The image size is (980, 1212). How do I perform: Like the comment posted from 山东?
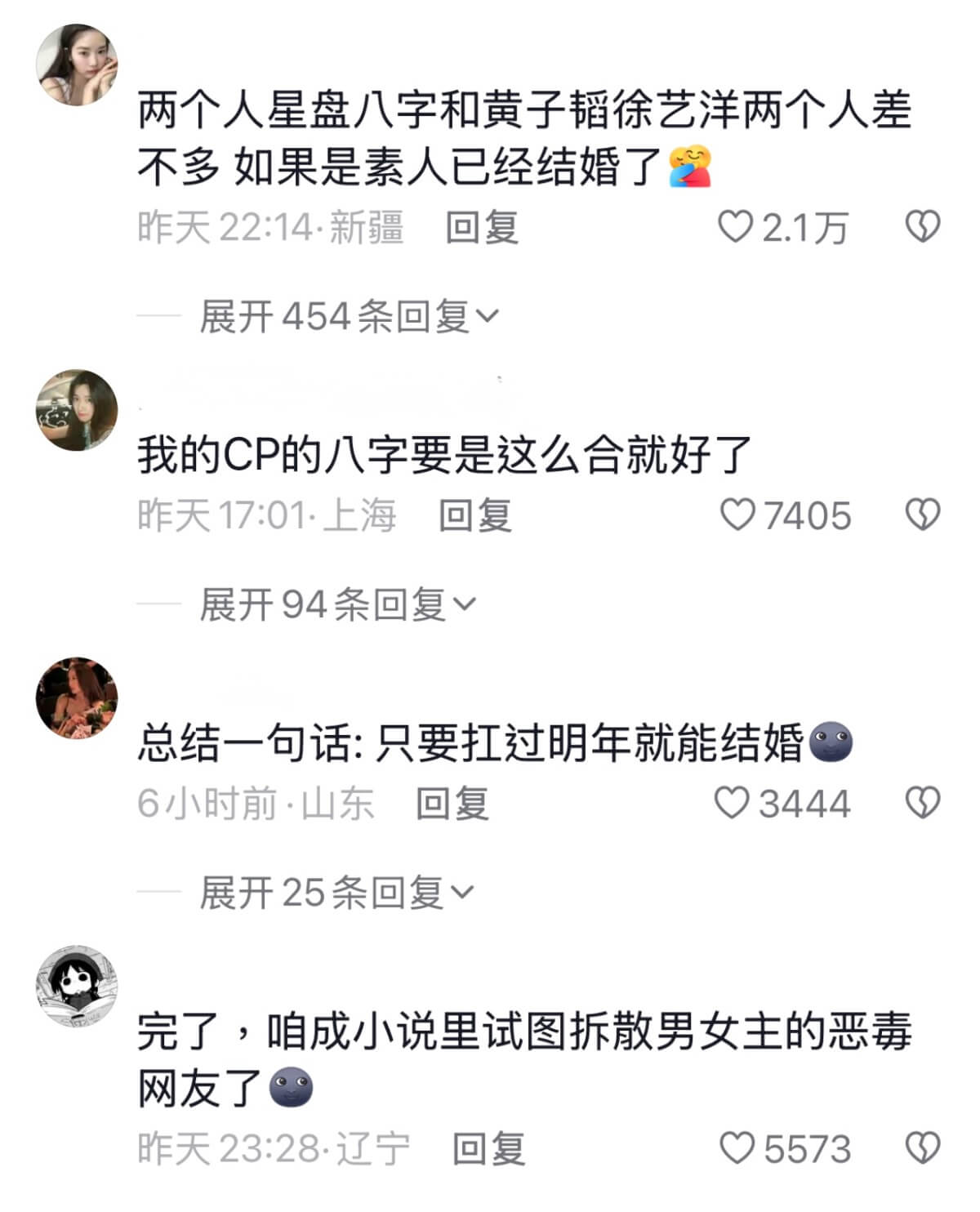pos(732,803)
